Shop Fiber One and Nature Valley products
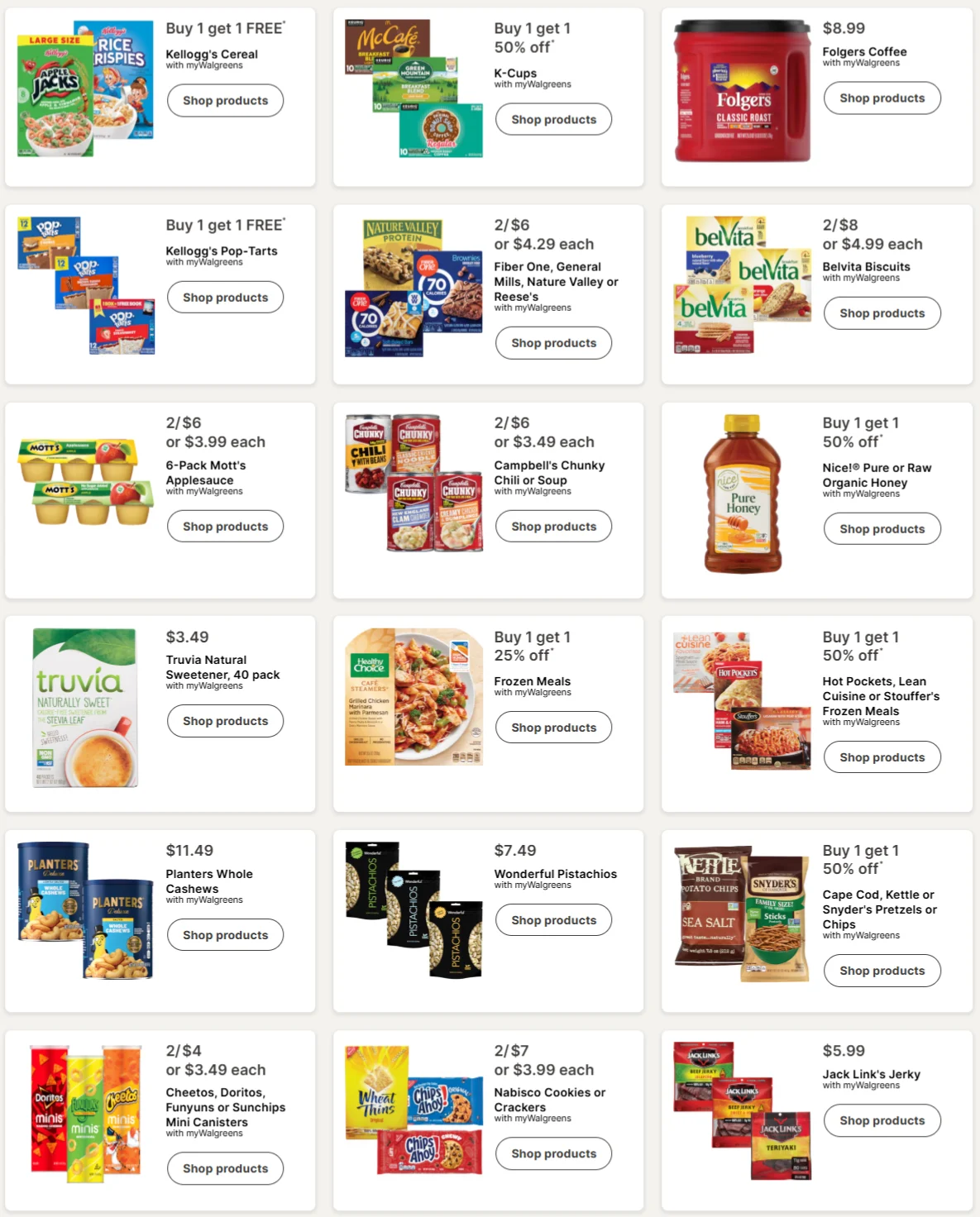This screenshot has width=980, height=1217. point(553,342)
